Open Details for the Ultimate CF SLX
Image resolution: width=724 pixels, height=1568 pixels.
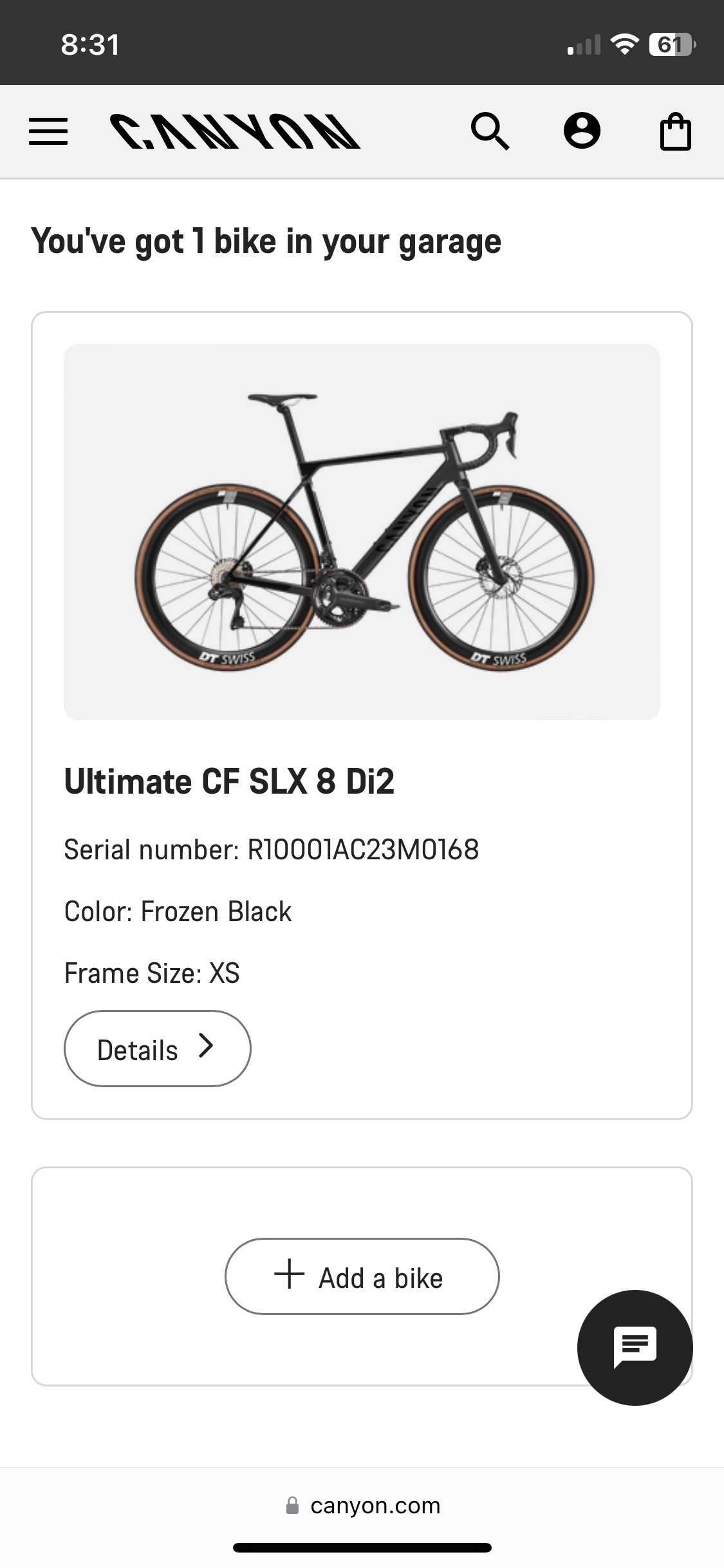pos(156,1049)
